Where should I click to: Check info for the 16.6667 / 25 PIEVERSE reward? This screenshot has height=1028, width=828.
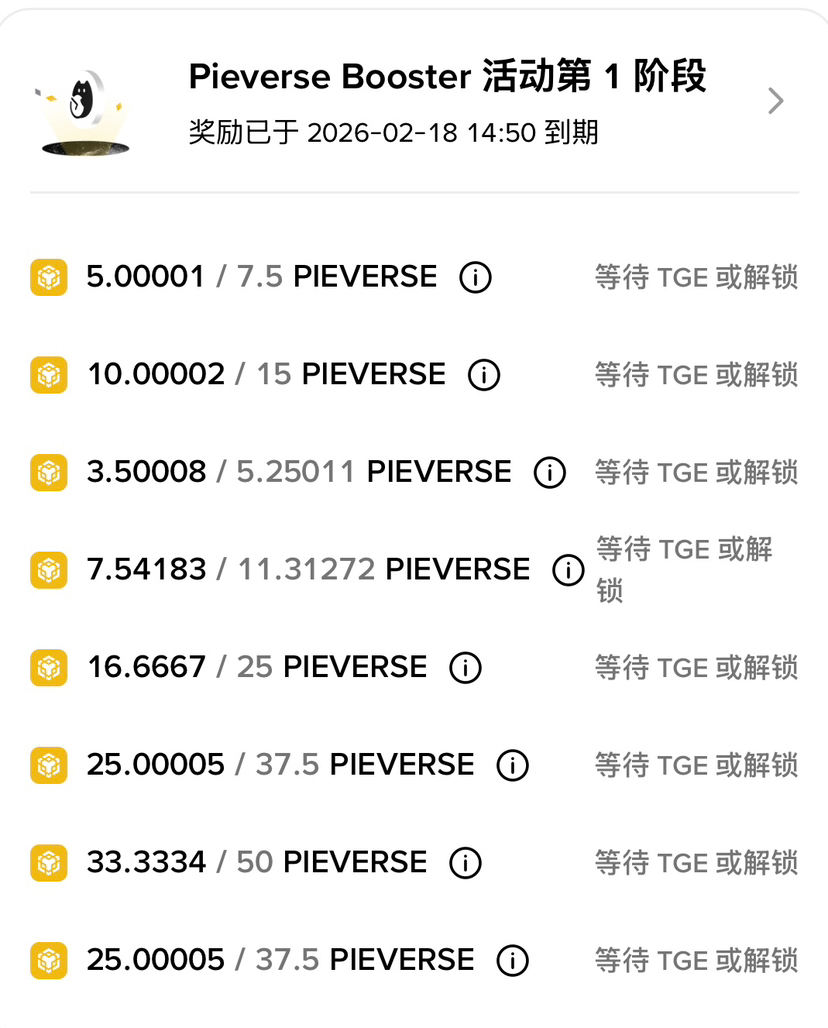coord(465,667)
